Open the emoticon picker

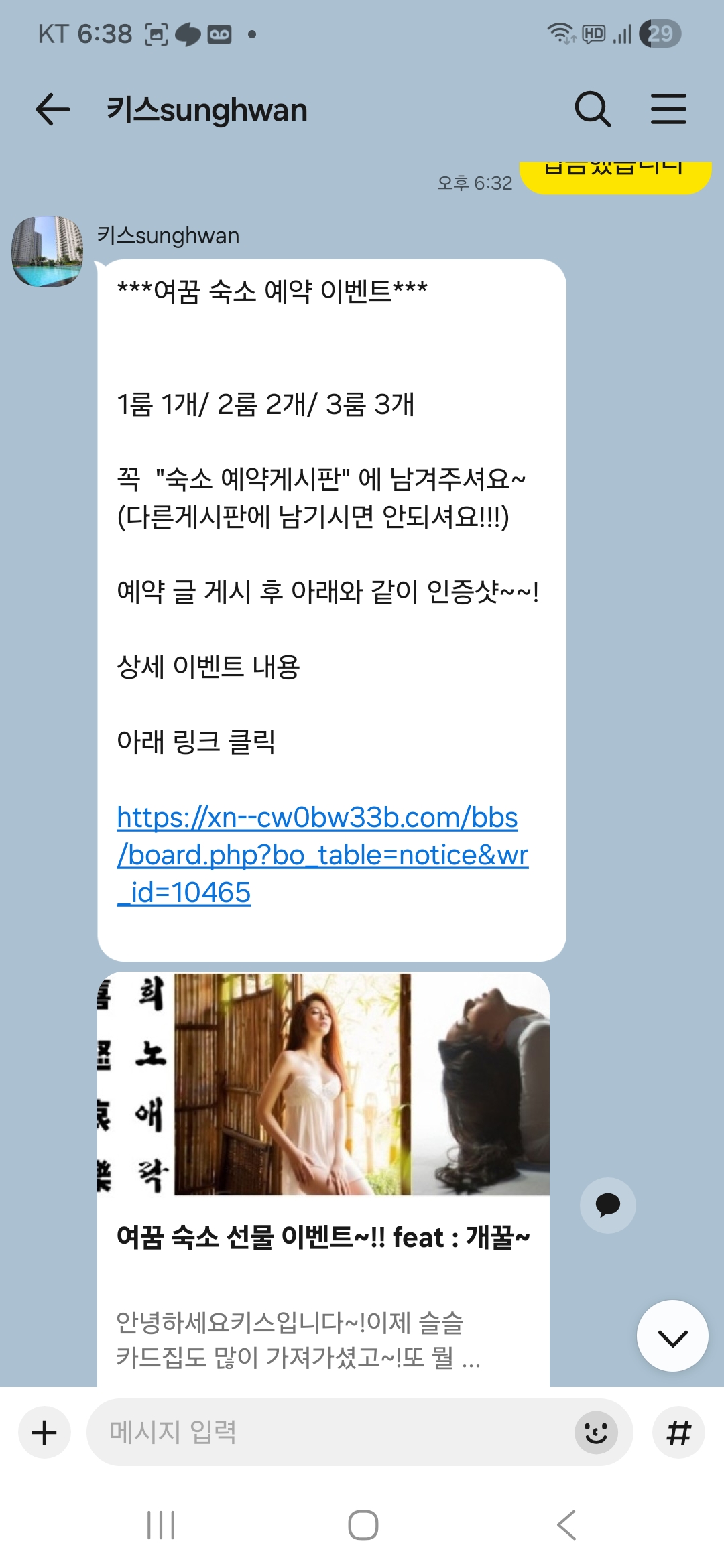[596, 1432]
